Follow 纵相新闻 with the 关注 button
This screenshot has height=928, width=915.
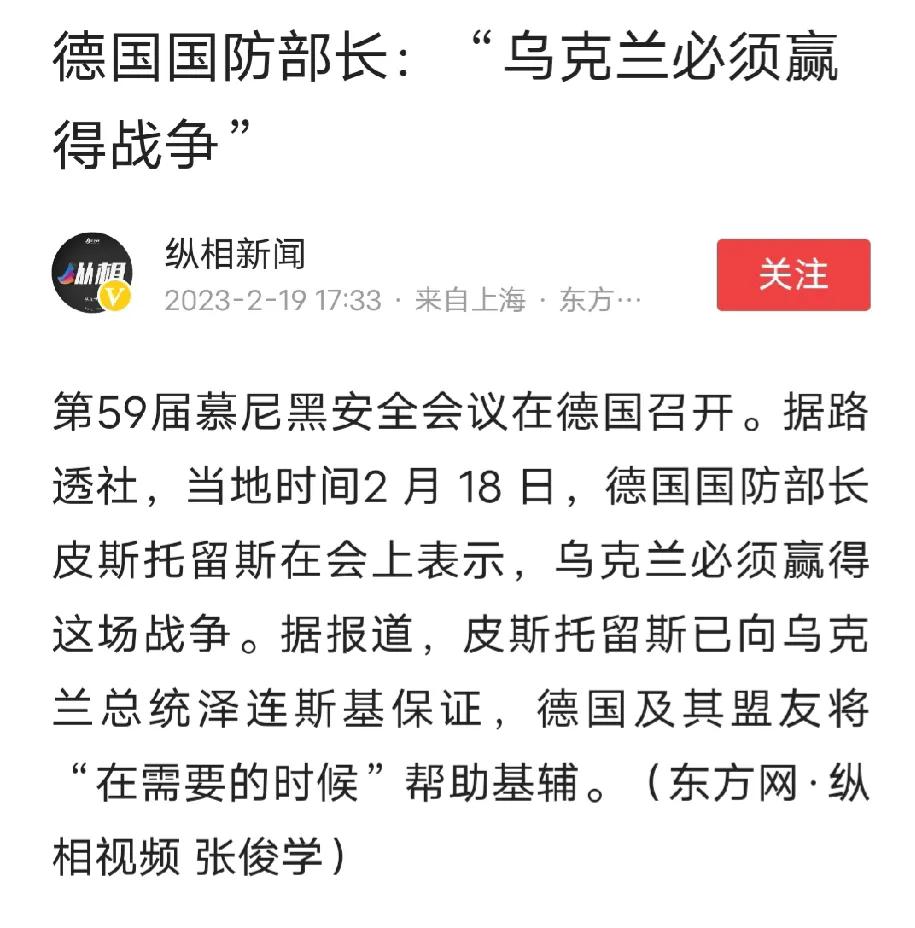(793, 275)
